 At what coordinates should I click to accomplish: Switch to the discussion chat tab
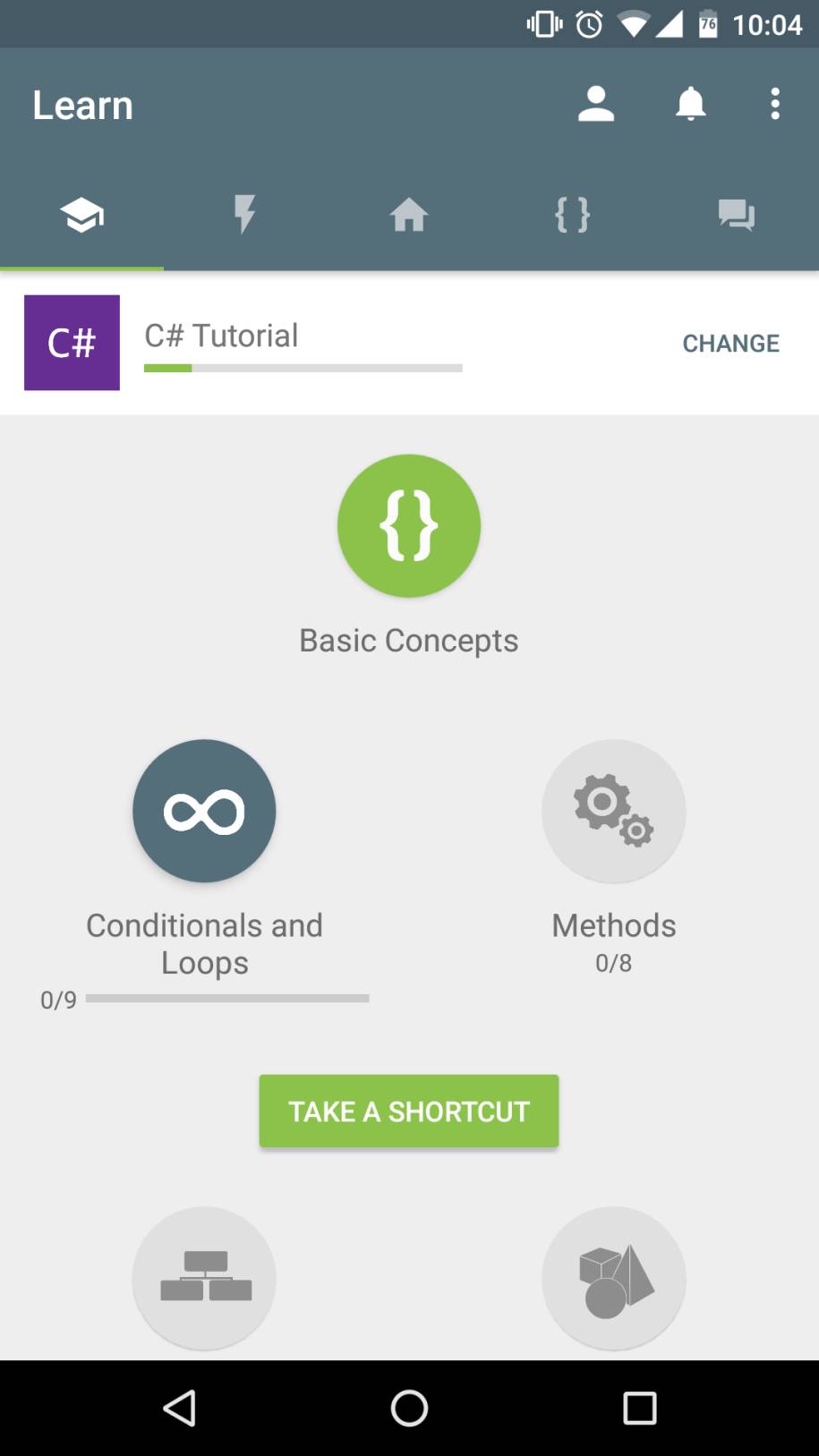click(x=736, y=215)
